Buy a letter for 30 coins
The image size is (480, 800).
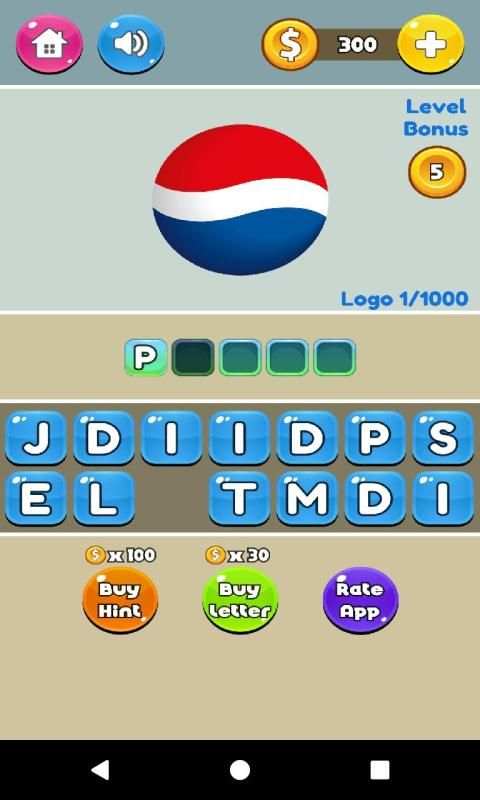pos(240,600)
